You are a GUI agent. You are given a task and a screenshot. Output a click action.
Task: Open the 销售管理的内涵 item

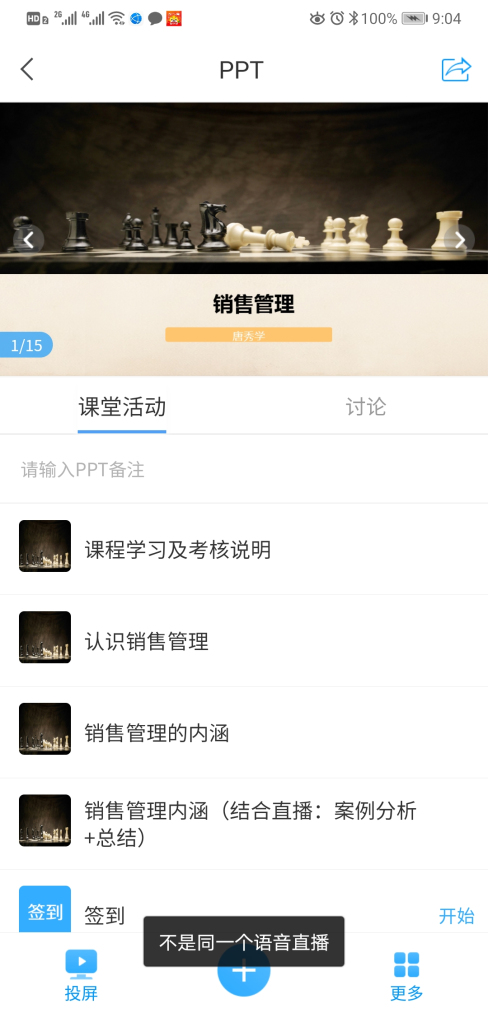pos(244,733)
